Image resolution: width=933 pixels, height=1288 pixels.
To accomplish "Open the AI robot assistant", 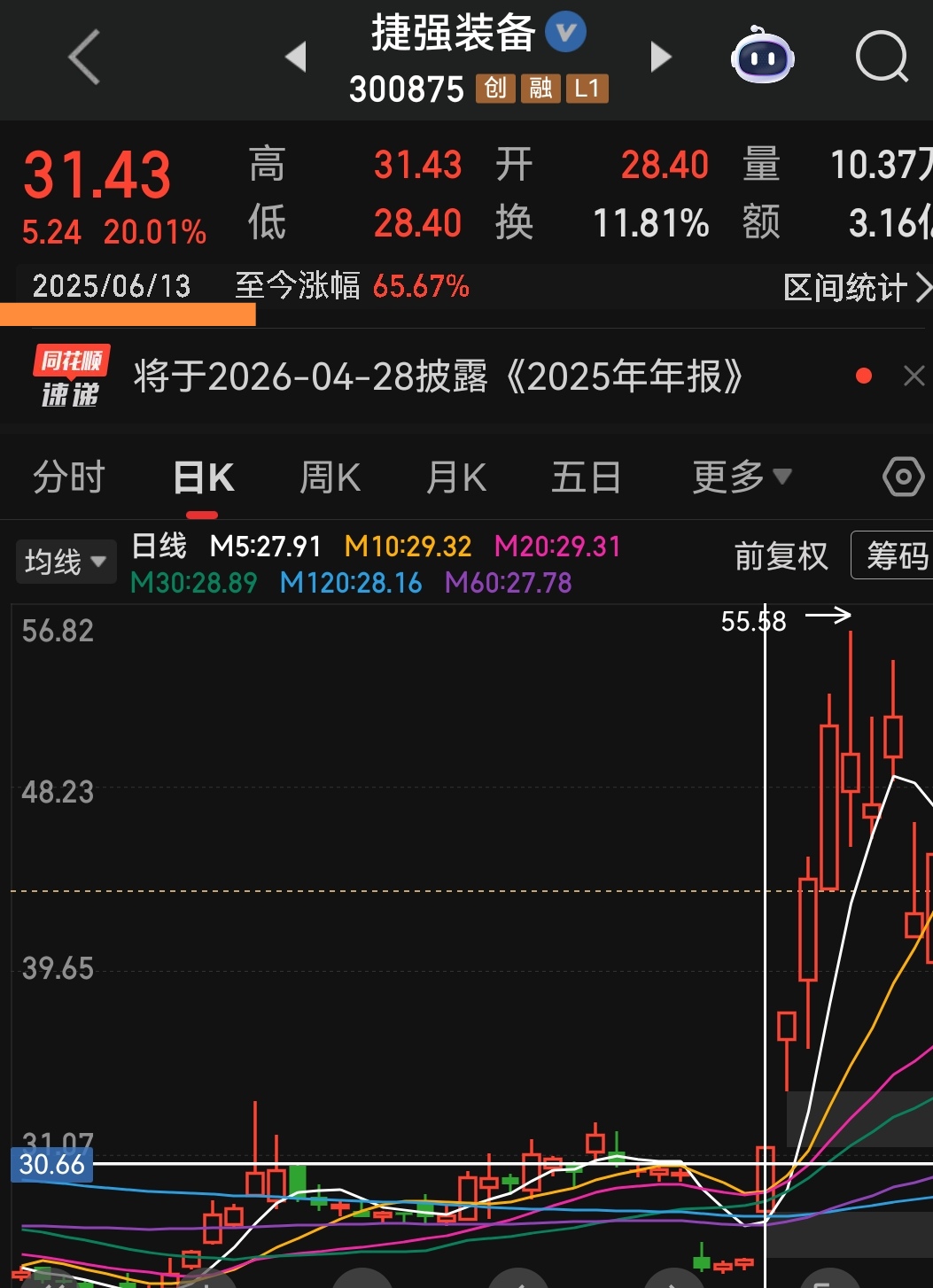I will coord(762,58).
